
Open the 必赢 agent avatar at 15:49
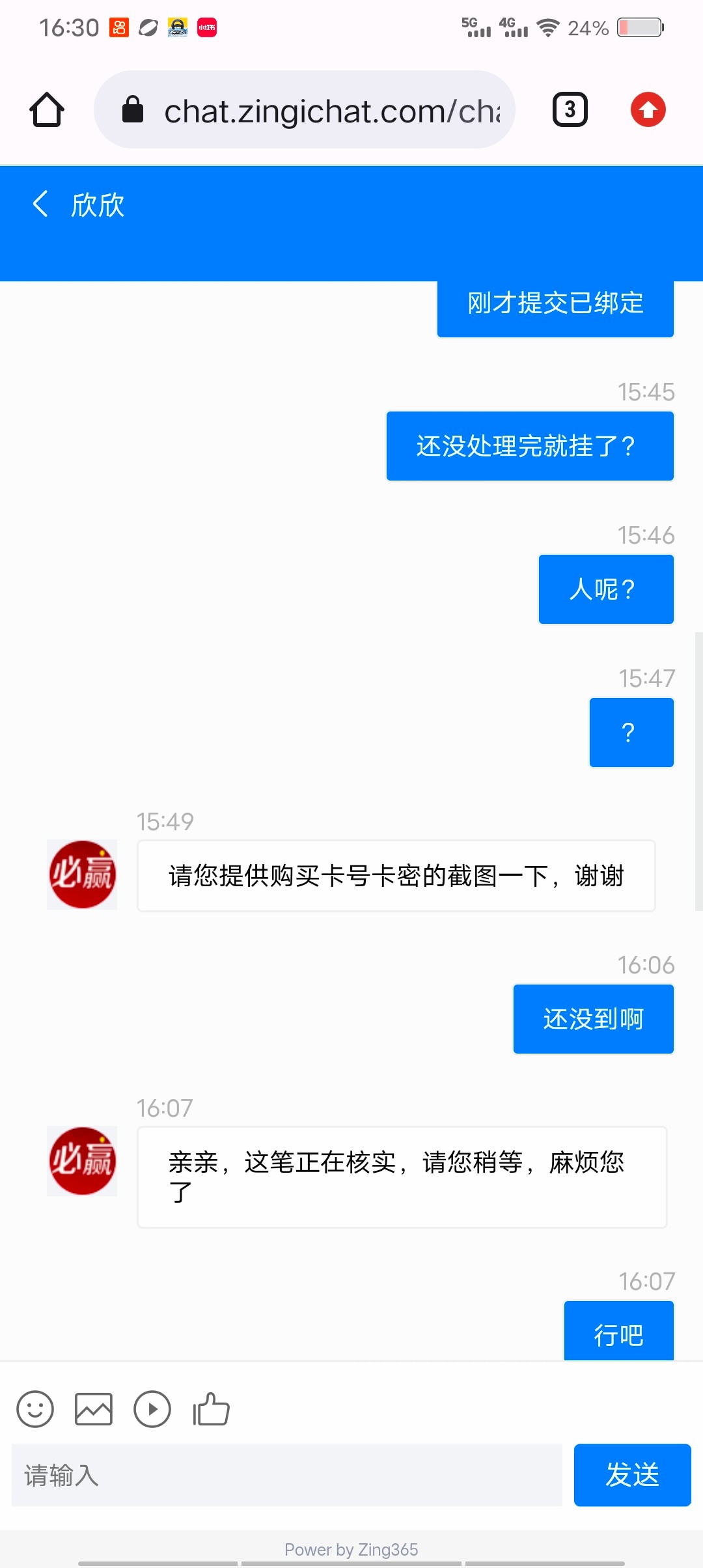tap(81, 875)
